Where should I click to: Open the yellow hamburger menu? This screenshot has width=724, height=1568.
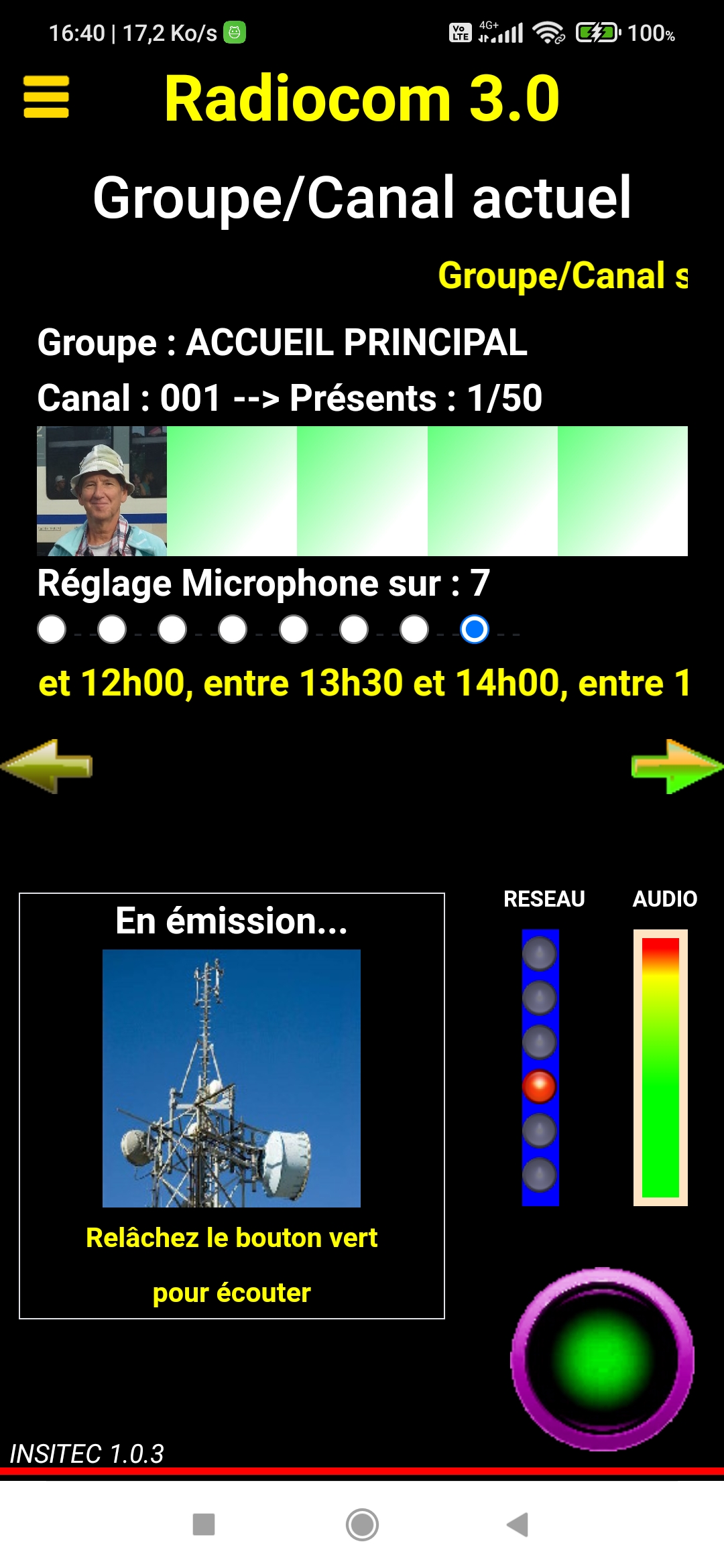tap(46, 97)
